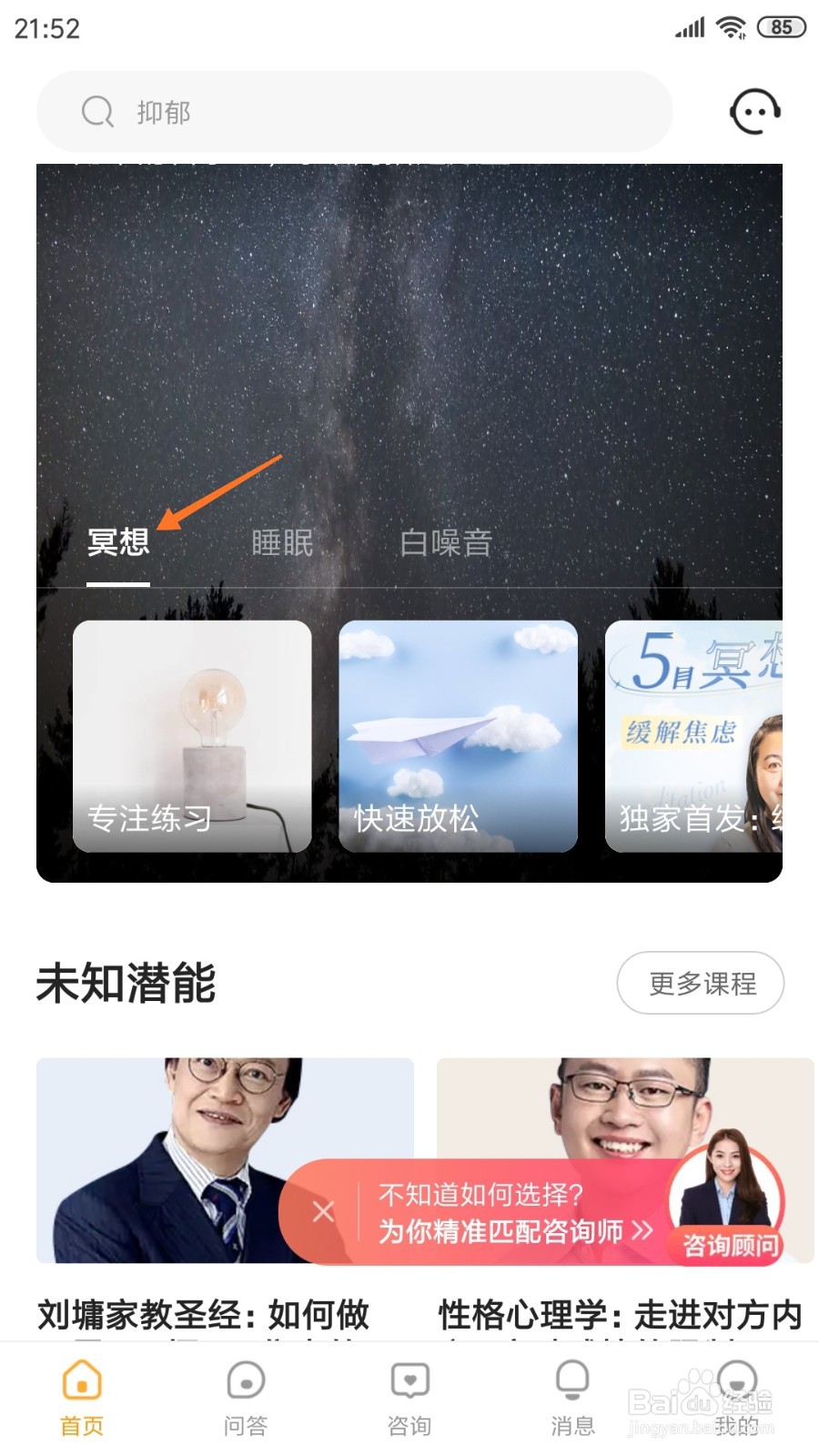
Task: Open the 快速放松 meditation card
Action: (458, 737)
